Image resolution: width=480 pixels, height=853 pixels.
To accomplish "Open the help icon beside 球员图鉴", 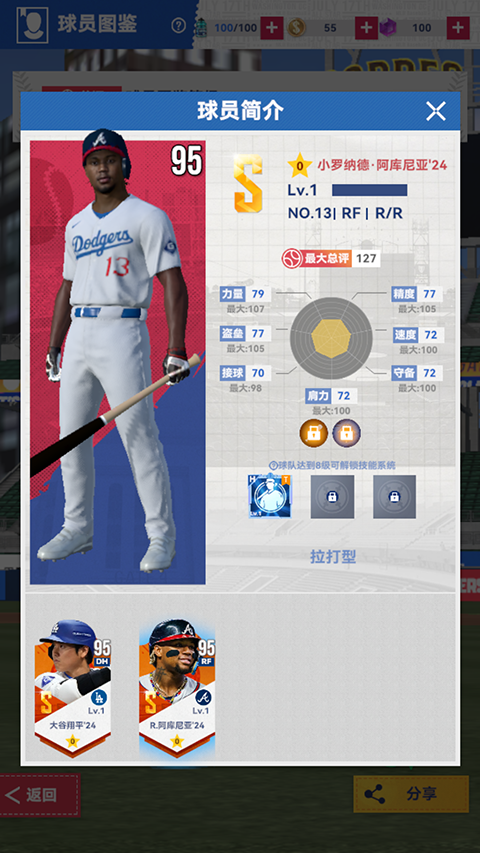I will pos(179,25).
